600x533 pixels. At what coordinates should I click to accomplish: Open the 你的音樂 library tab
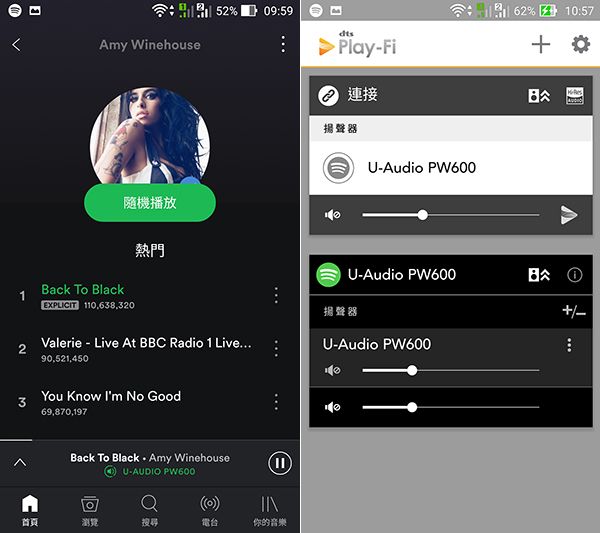[269, 509]
